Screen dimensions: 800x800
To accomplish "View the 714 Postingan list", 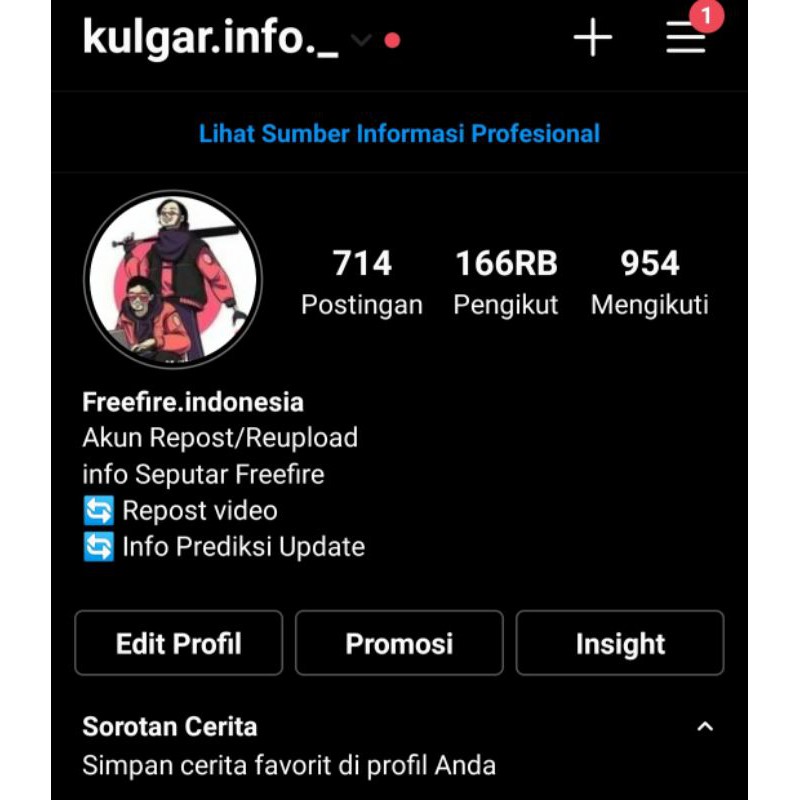I will (362, 282).
